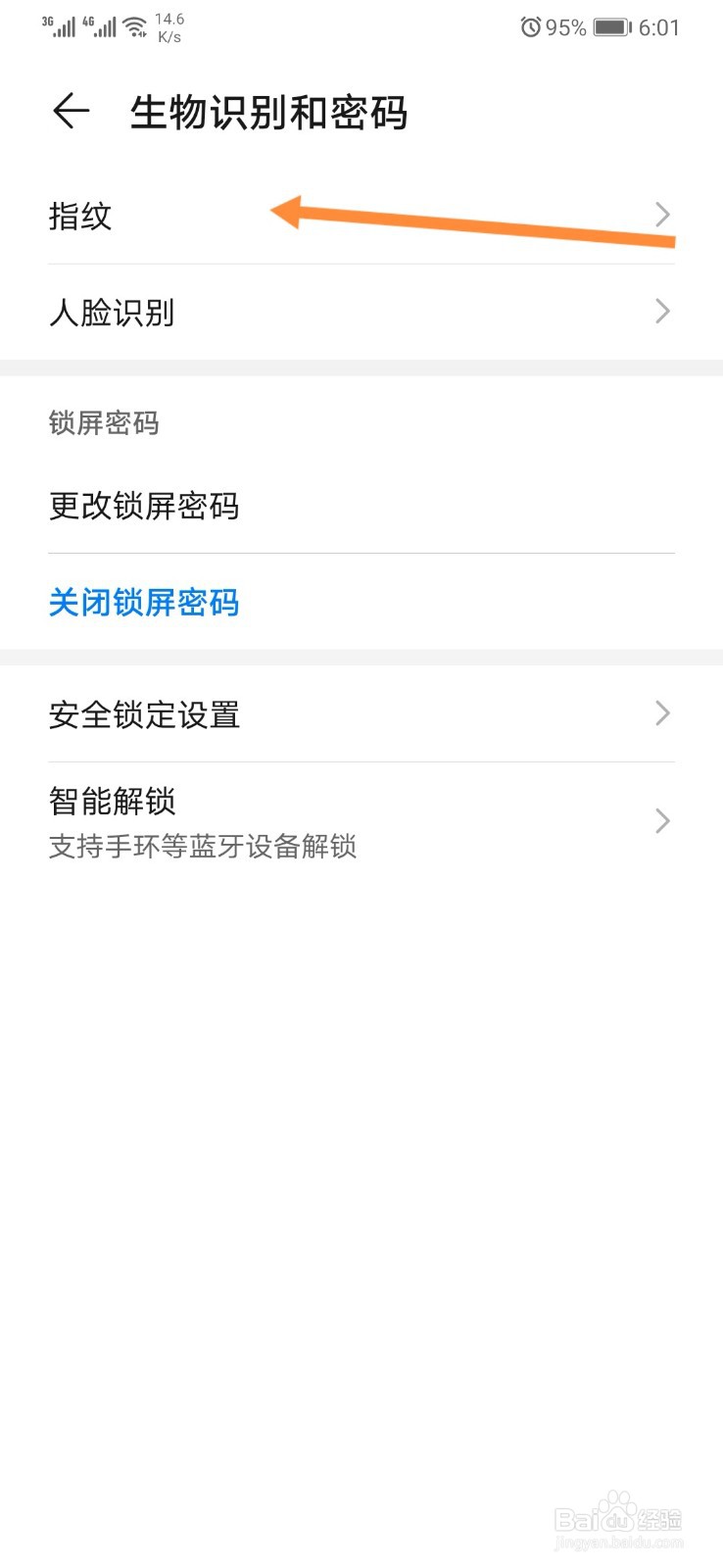The width and height of the screenshot is (723, 1568).
Task: Tap the back arrow to exit Biometrics settings
Action: pos(69,112)
